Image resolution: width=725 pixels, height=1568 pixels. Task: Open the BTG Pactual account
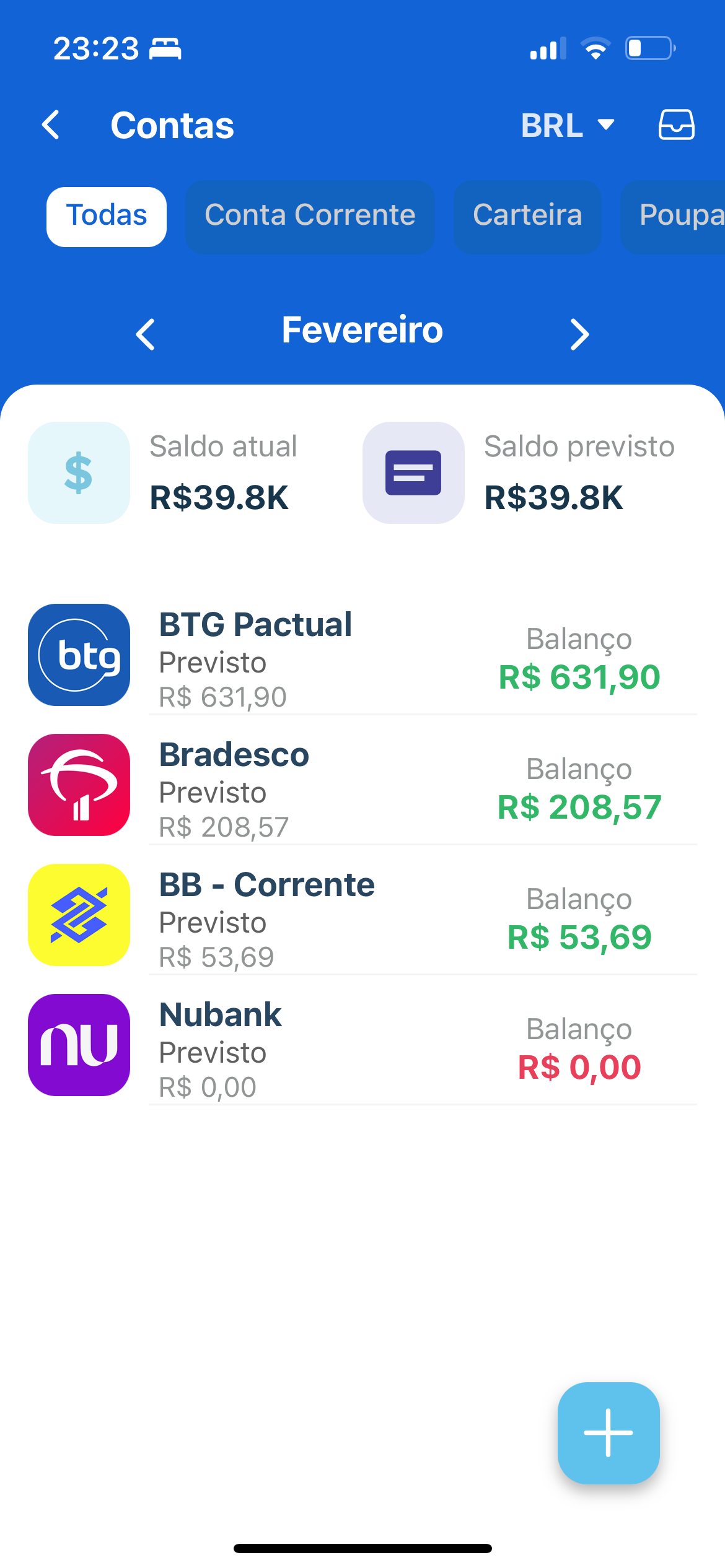(x=362, y=656)
